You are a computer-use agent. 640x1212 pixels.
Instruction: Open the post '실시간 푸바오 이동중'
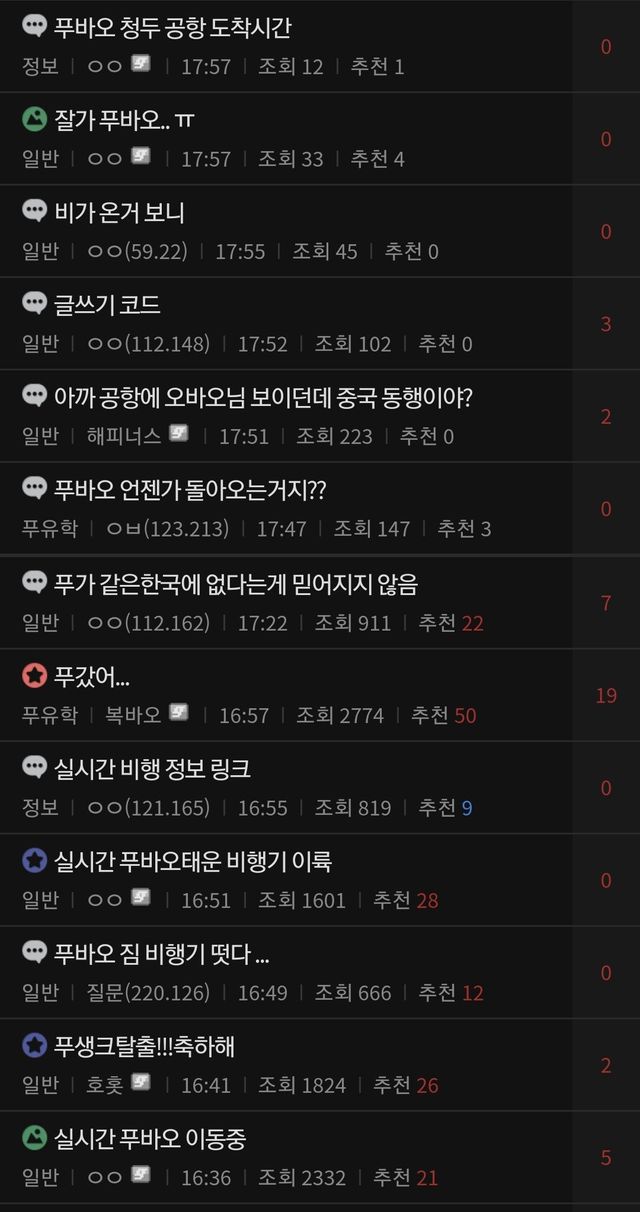click(149, 1138)
